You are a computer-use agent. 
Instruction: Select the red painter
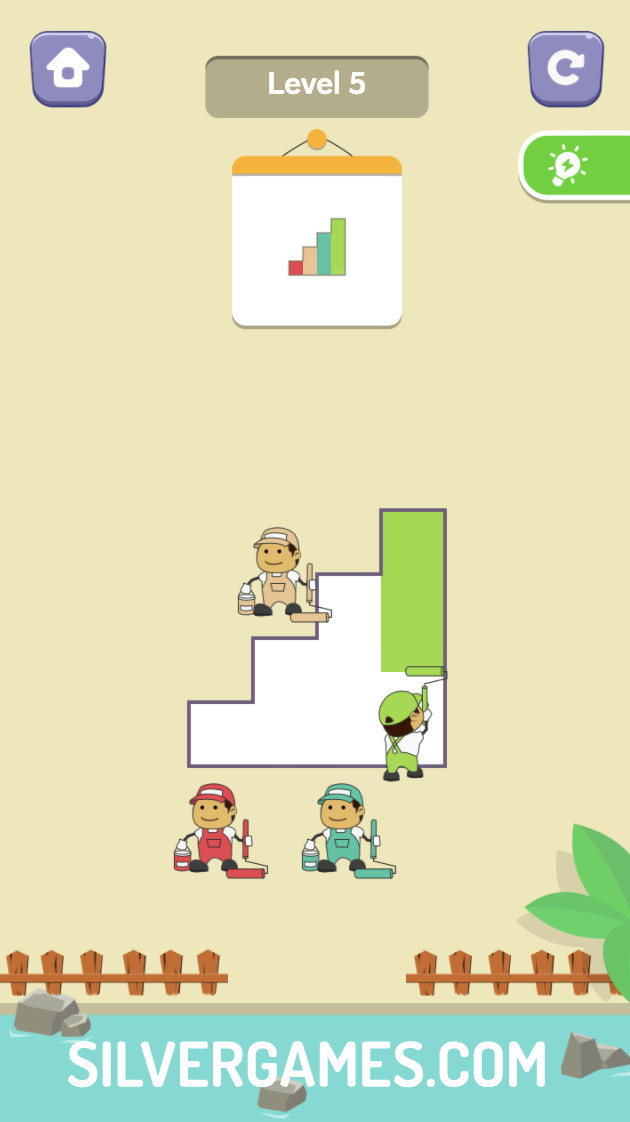[x=213, y=829]
